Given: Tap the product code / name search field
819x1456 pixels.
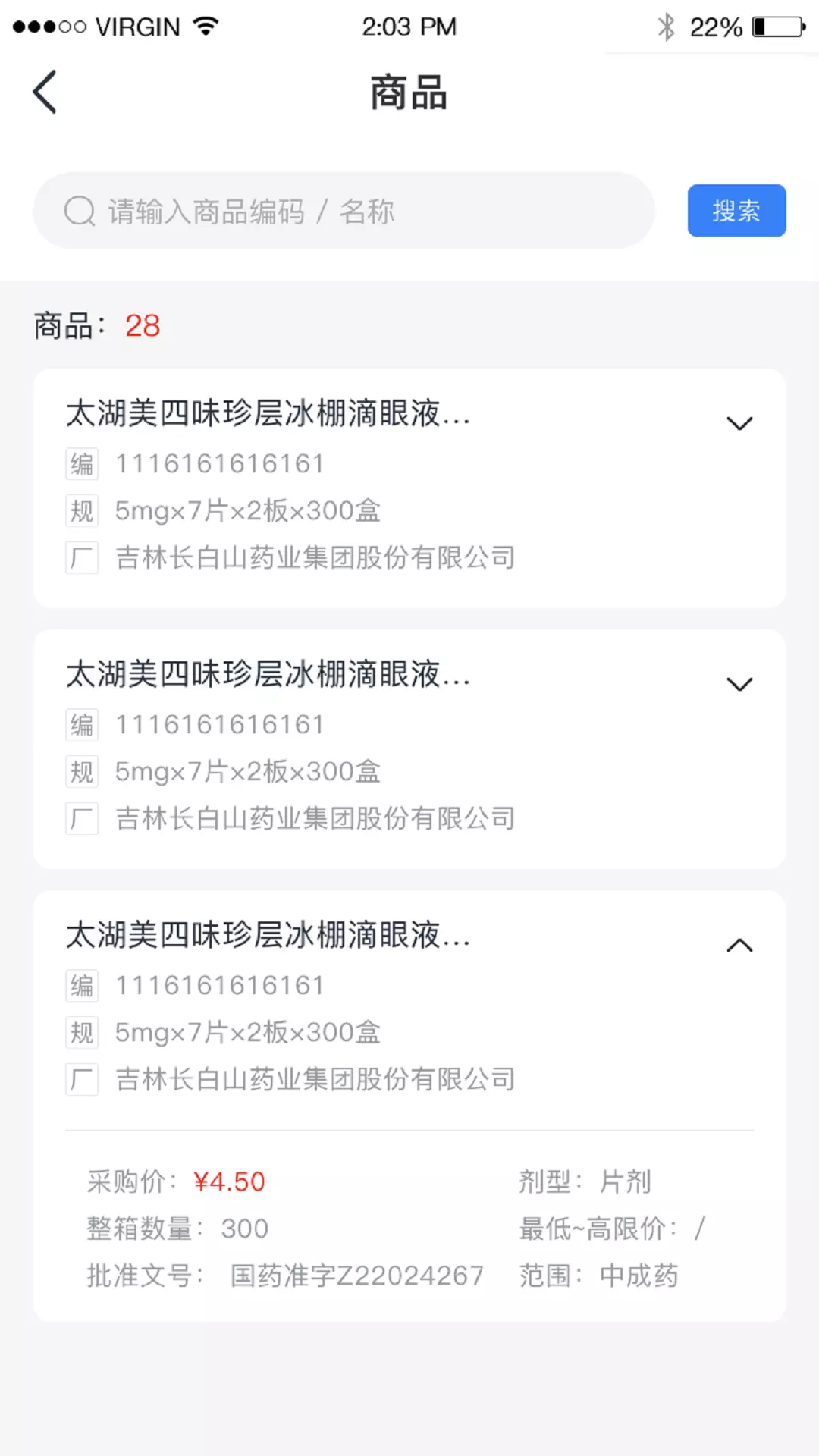Looking at the screenshot, I should click(344, 211).
